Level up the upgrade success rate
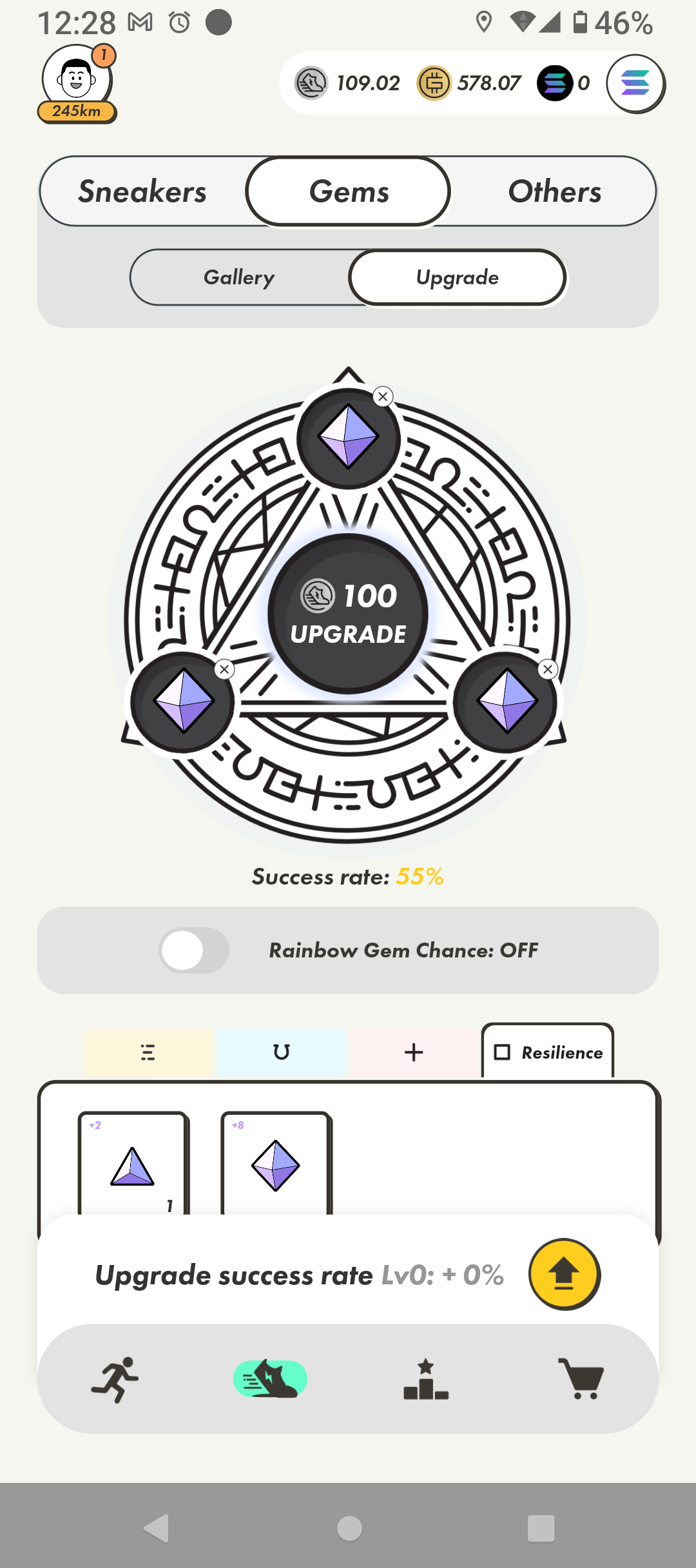696x1568 pixels. click(x=564, y=1274)
